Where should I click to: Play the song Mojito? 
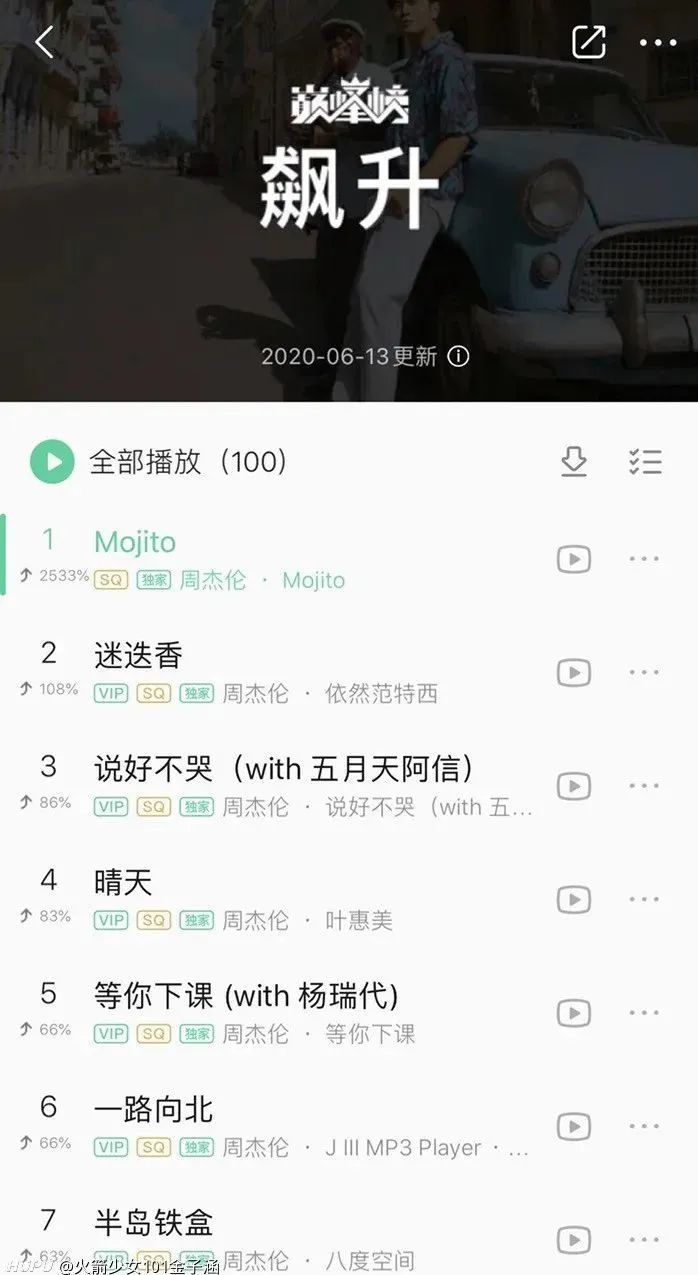click(x=135, y=542)
